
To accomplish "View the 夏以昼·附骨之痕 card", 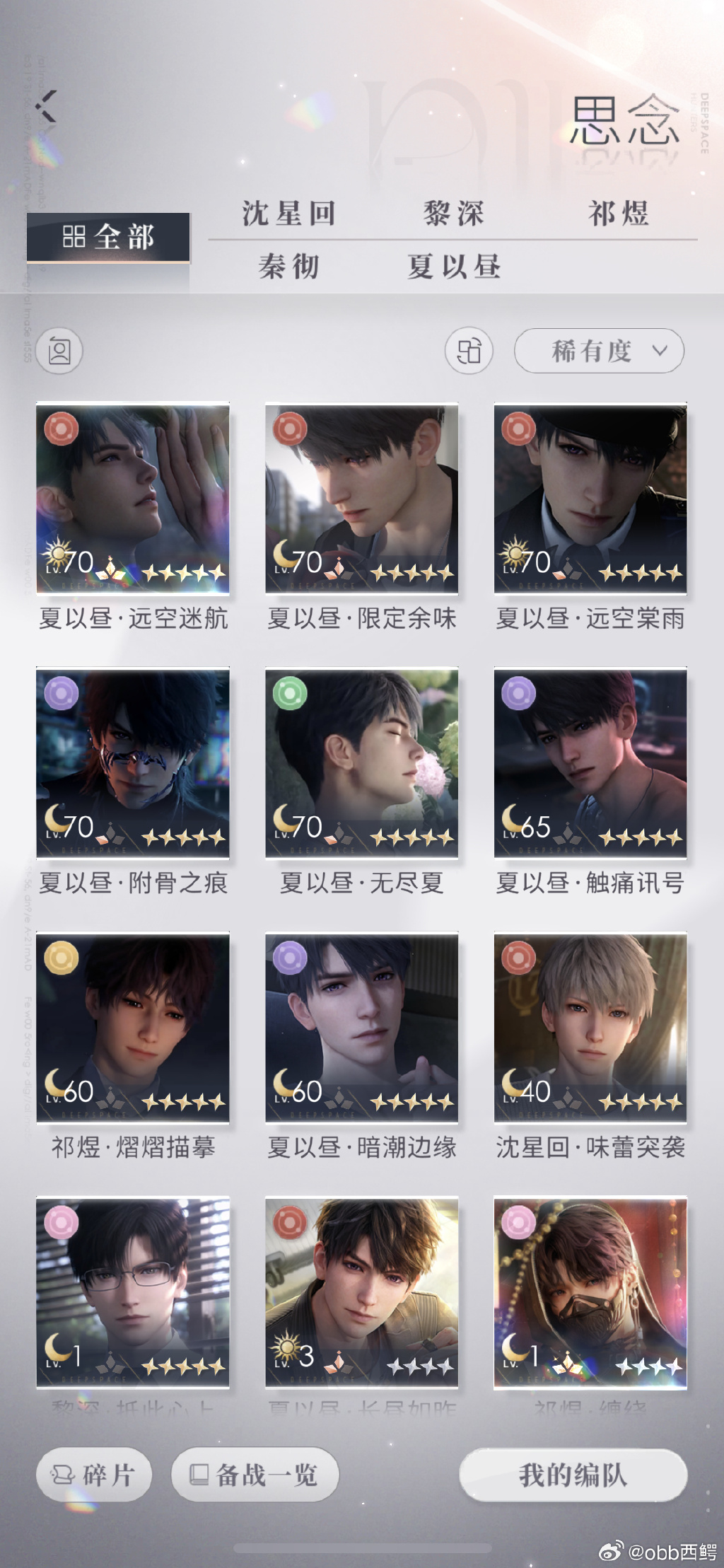I will coord(133,763).
